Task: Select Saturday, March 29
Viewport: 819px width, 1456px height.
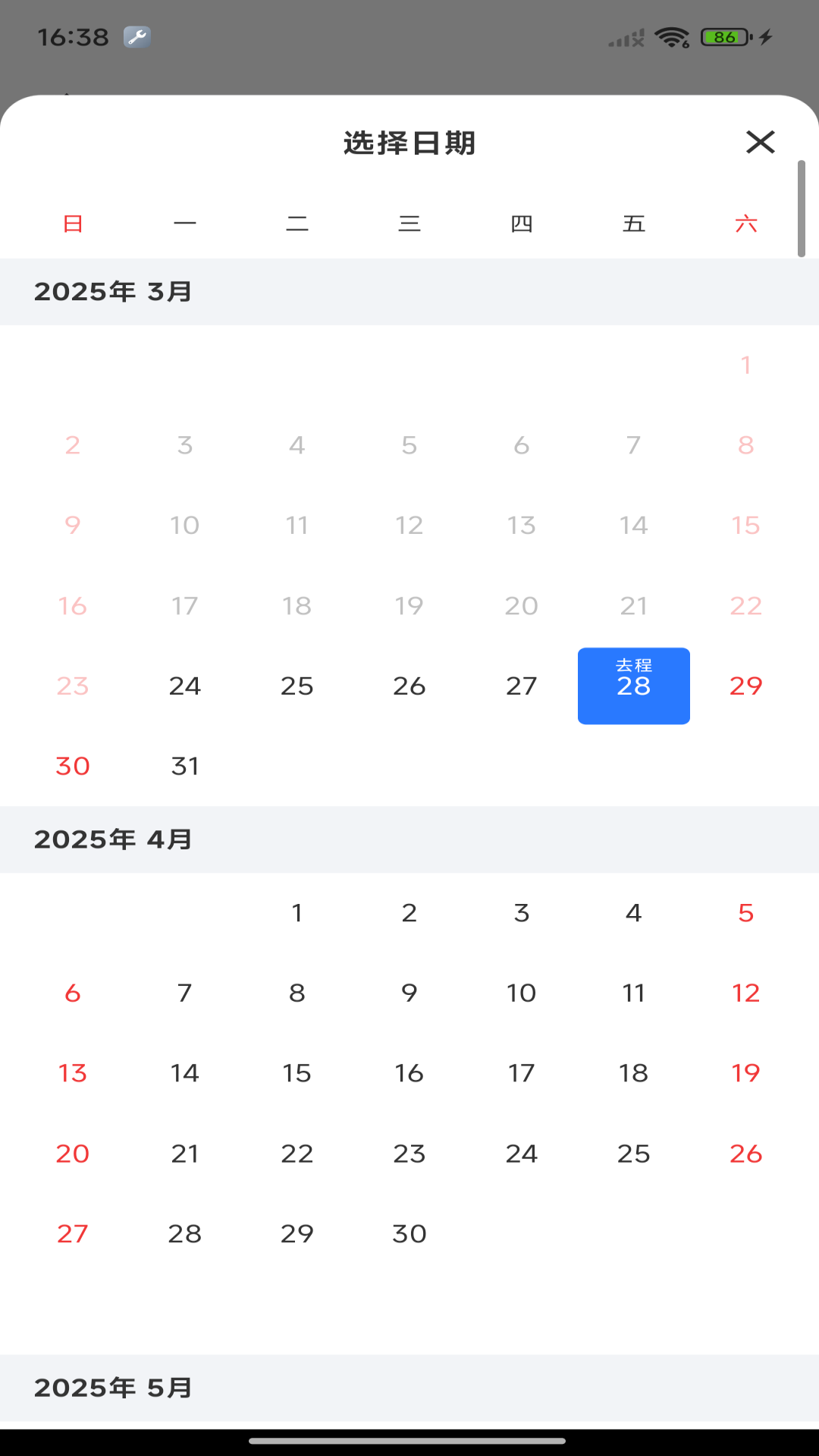Action: tap(746, 686)
